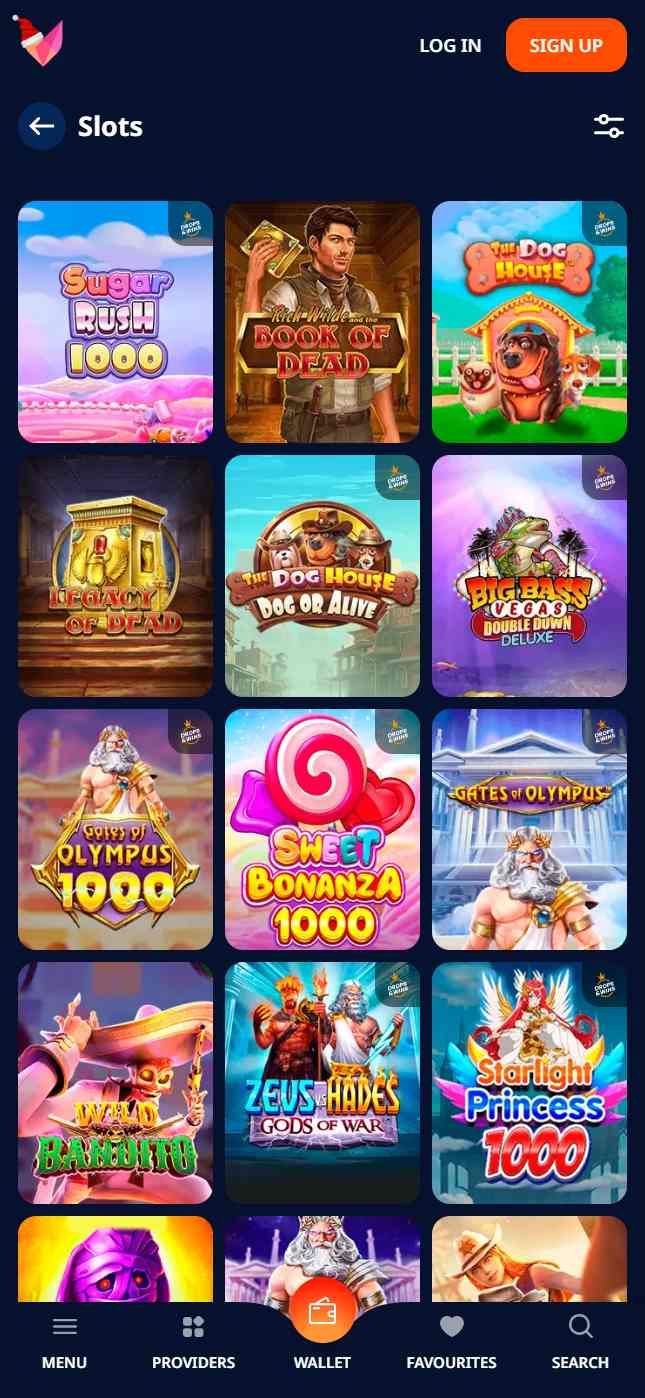Tap the Sign Up button
645x1398 pixels.
[566, 46]
